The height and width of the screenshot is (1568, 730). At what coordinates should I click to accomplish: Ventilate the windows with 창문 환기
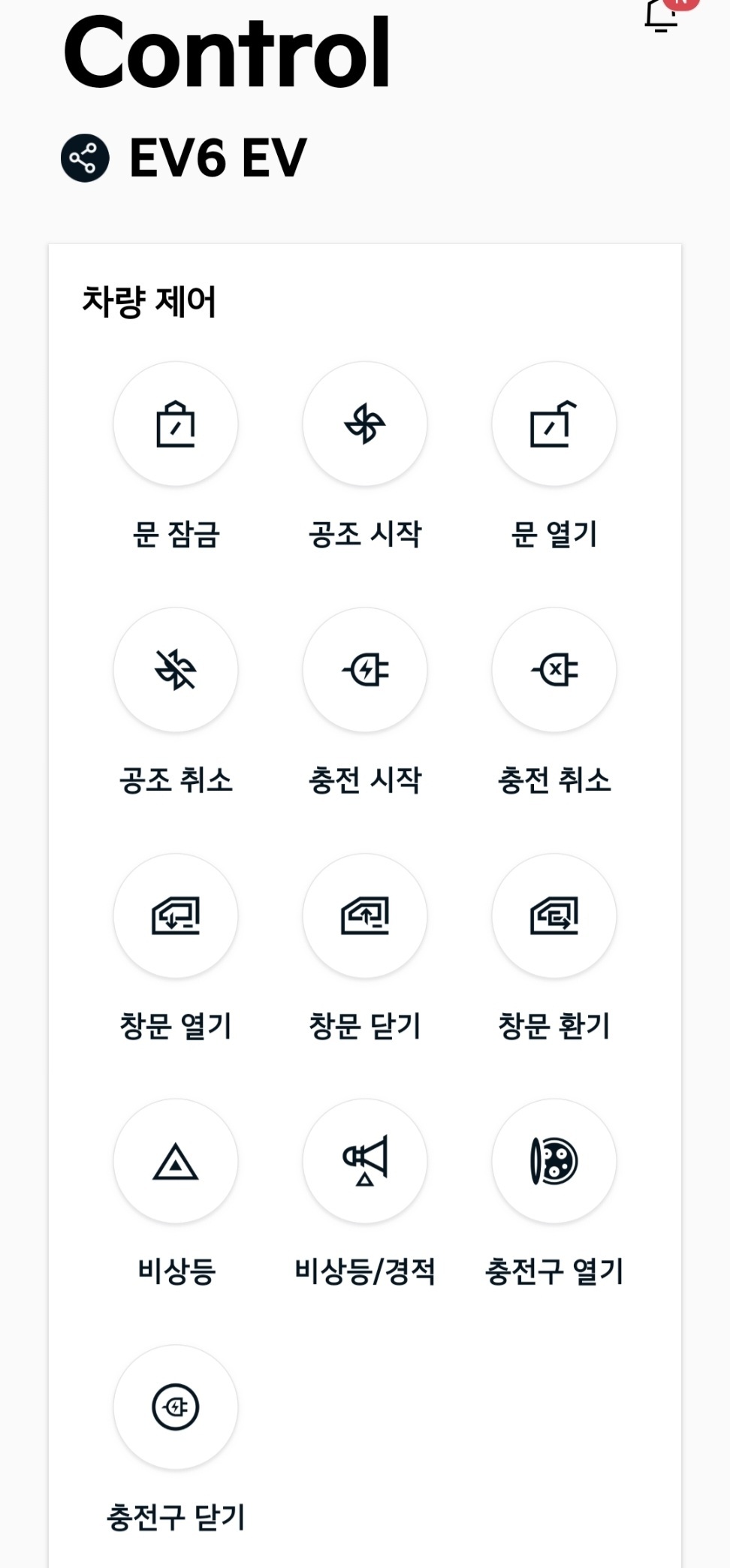coord(554,915)
